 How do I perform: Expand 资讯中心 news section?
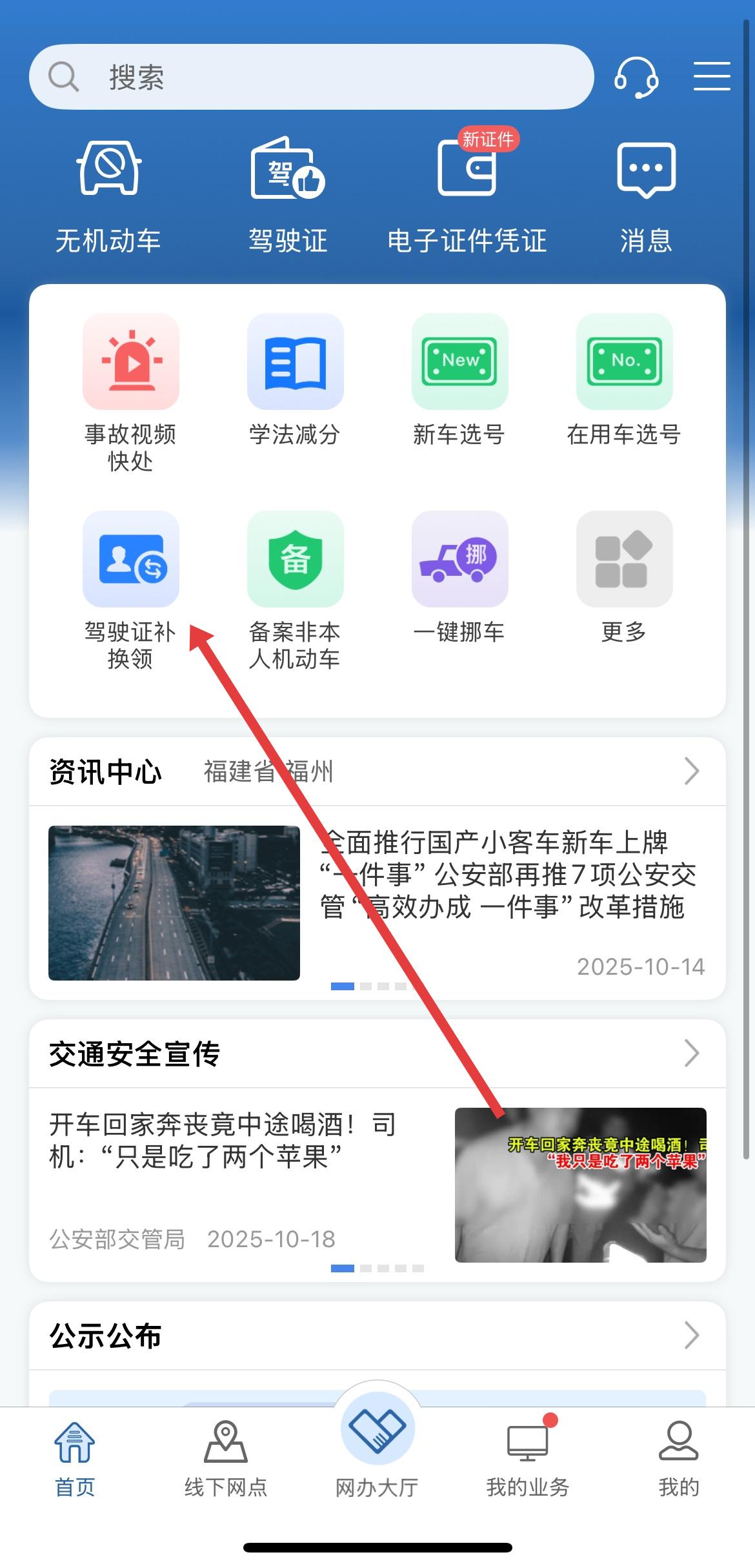tap(691, 771)
